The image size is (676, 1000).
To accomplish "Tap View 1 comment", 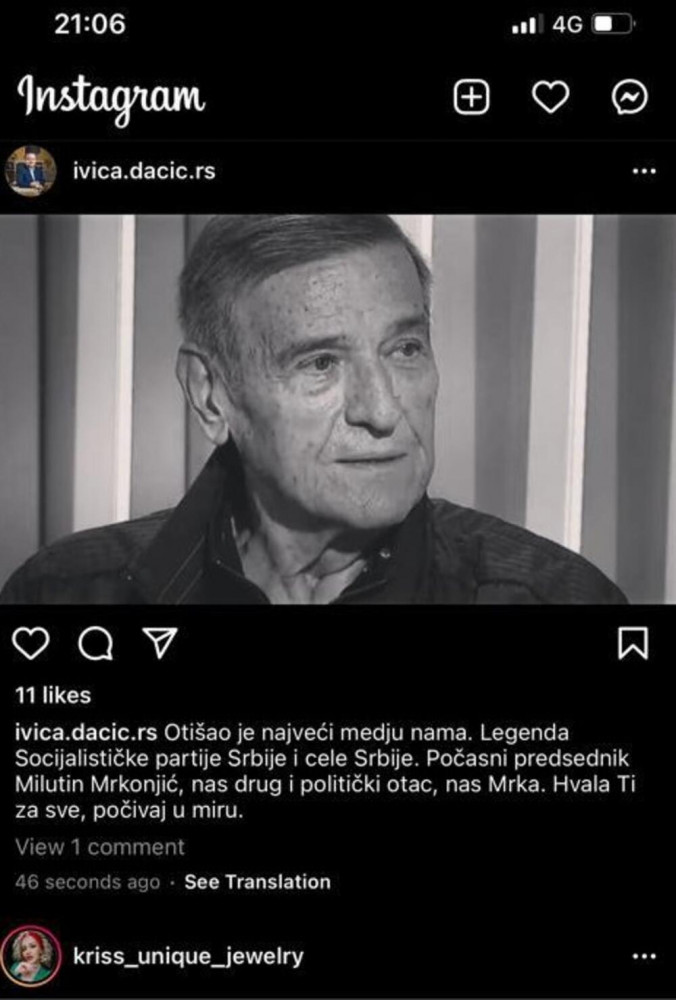I will (100, 847).
